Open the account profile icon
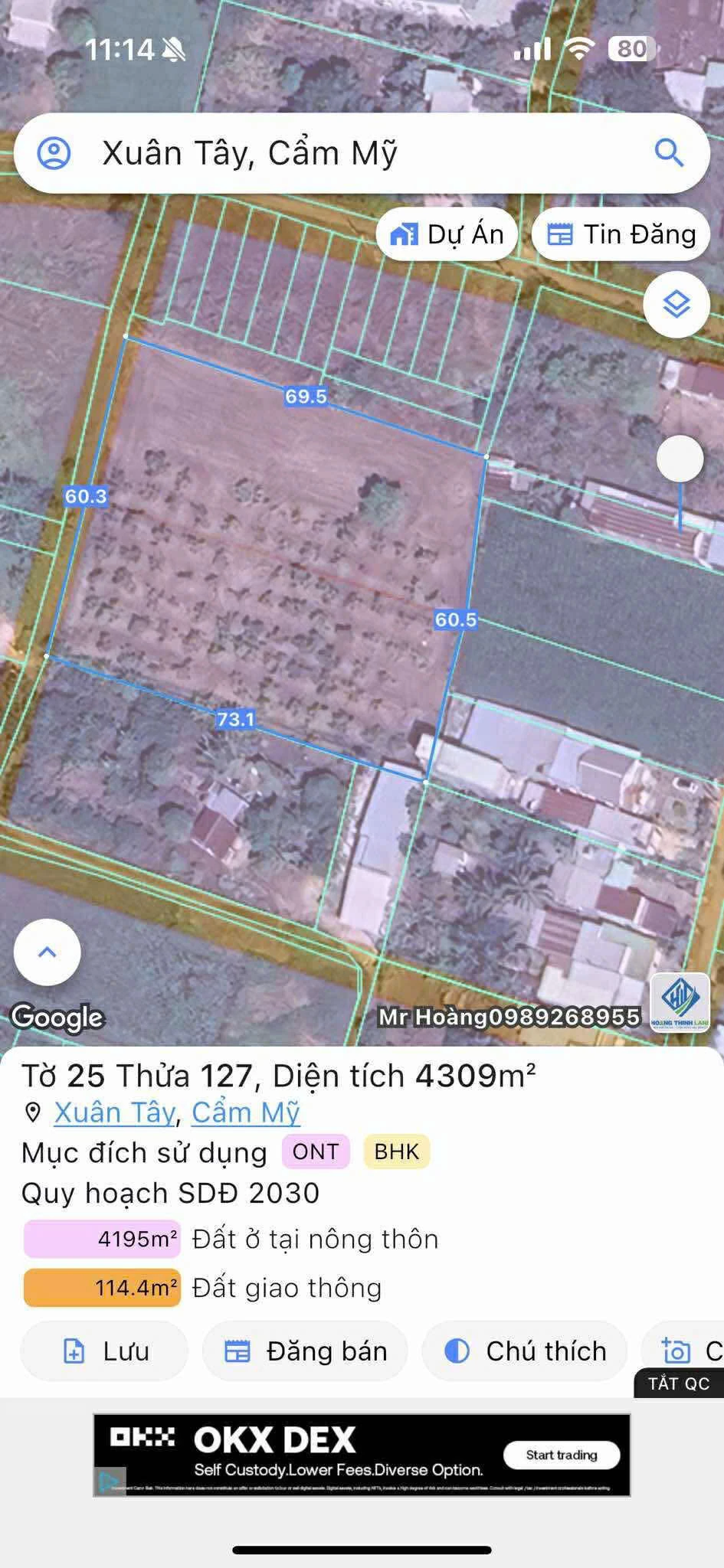Viewport: 724px width, 1568px height. point(54,153)
